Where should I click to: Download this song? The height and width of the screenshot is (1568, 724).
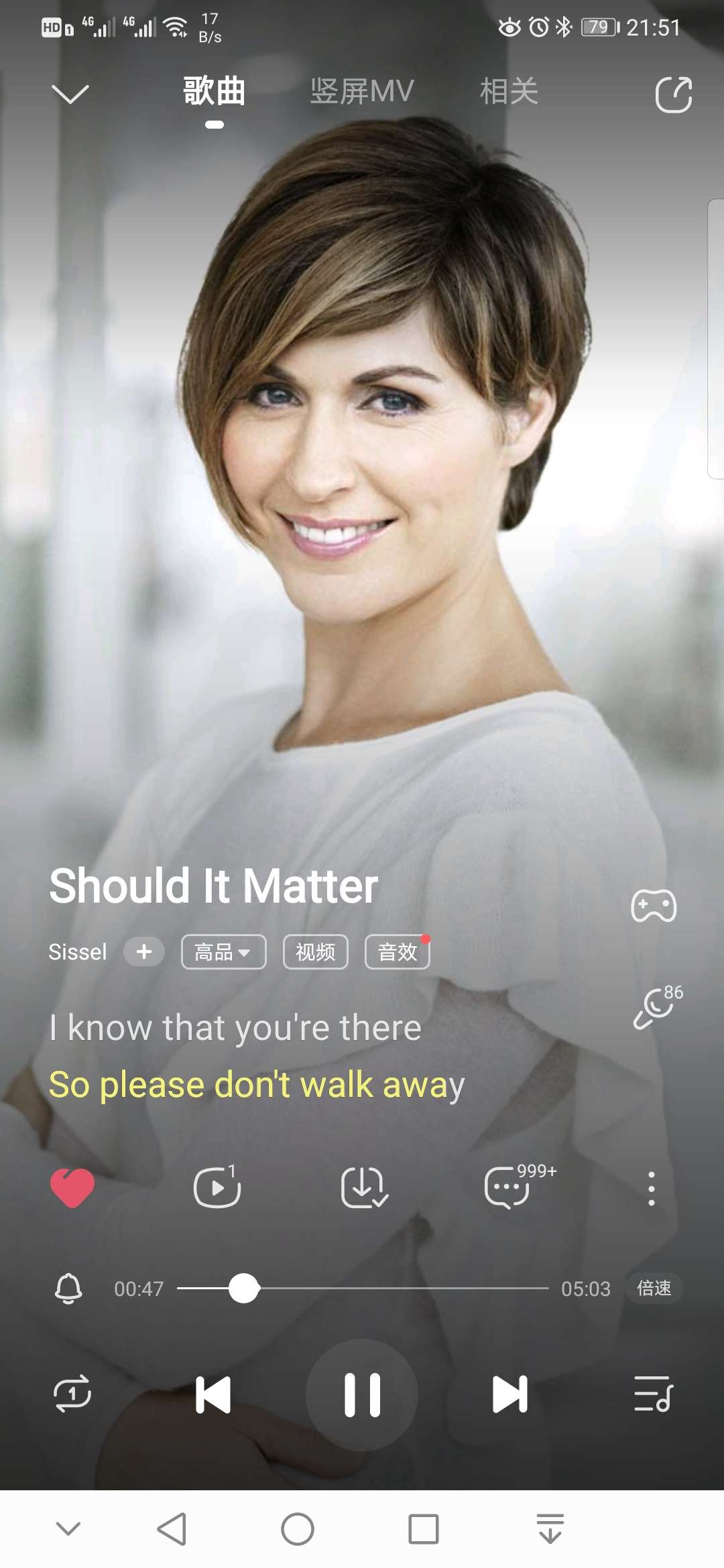(363, 1187)
